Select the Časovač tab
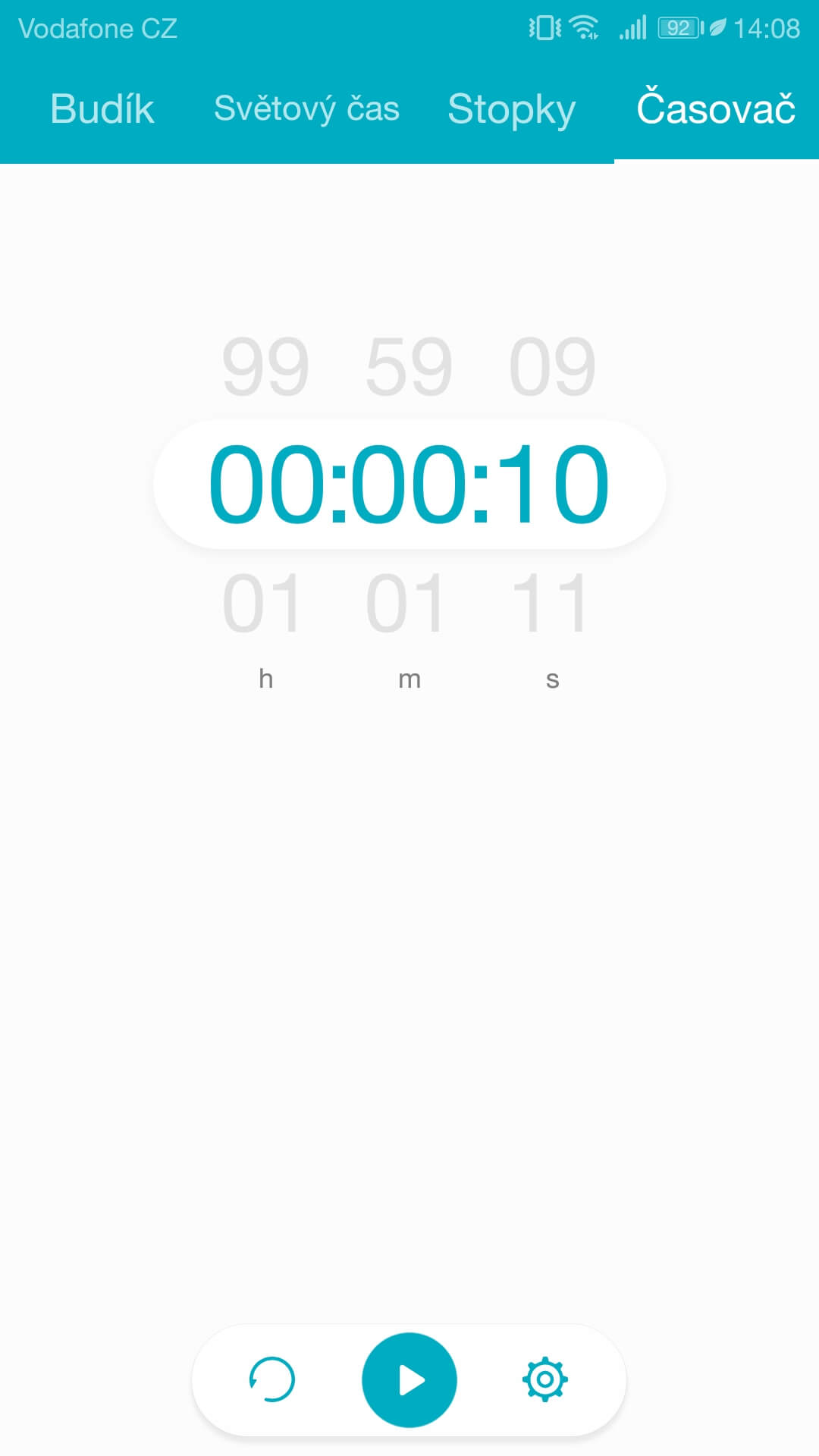Viewport: 819px width, 1456px height. pyautogui.click(x=717, y=108)
